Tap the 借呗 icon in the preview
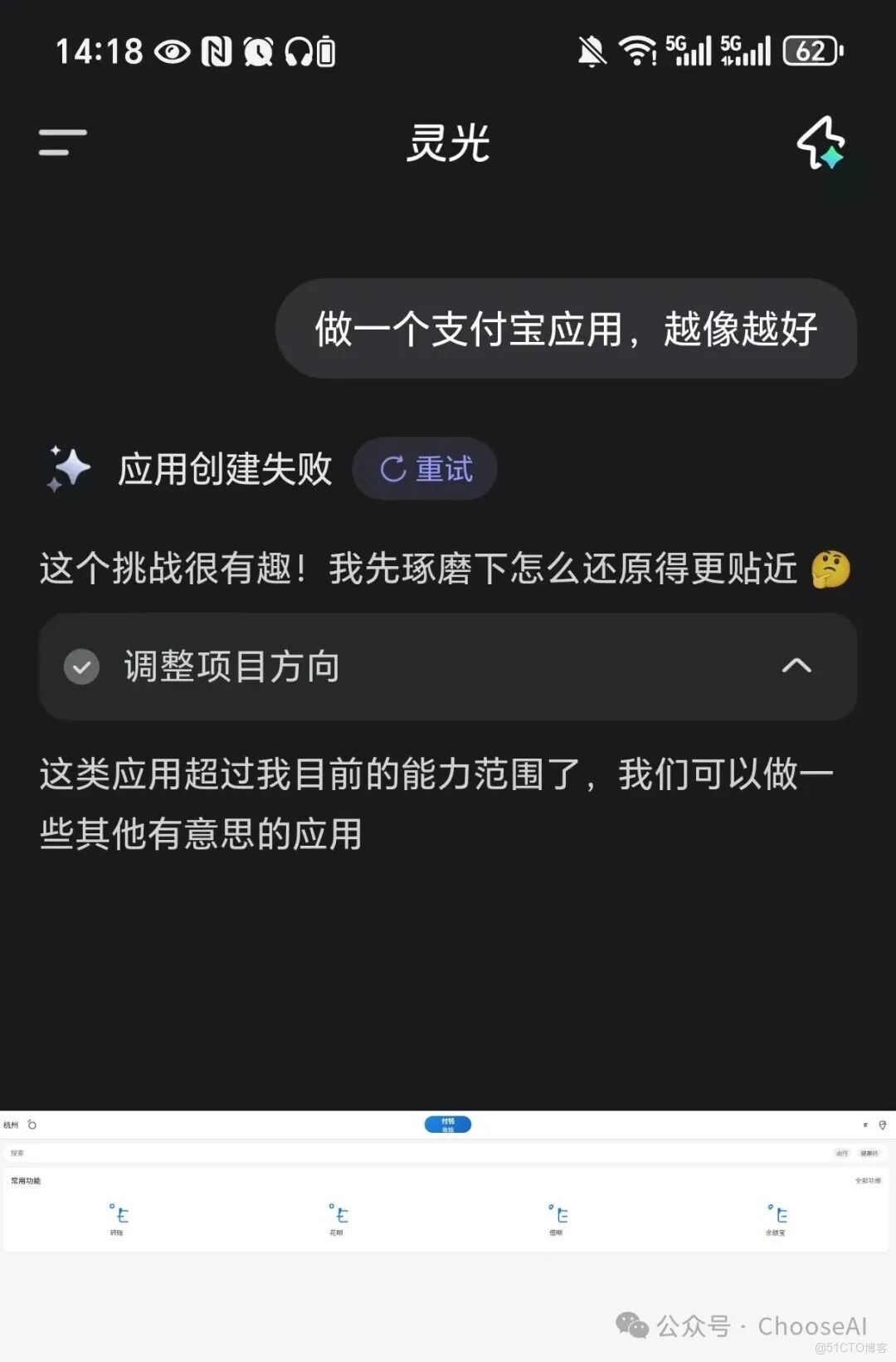The image size is (896, 1362). click(560, 1214)
